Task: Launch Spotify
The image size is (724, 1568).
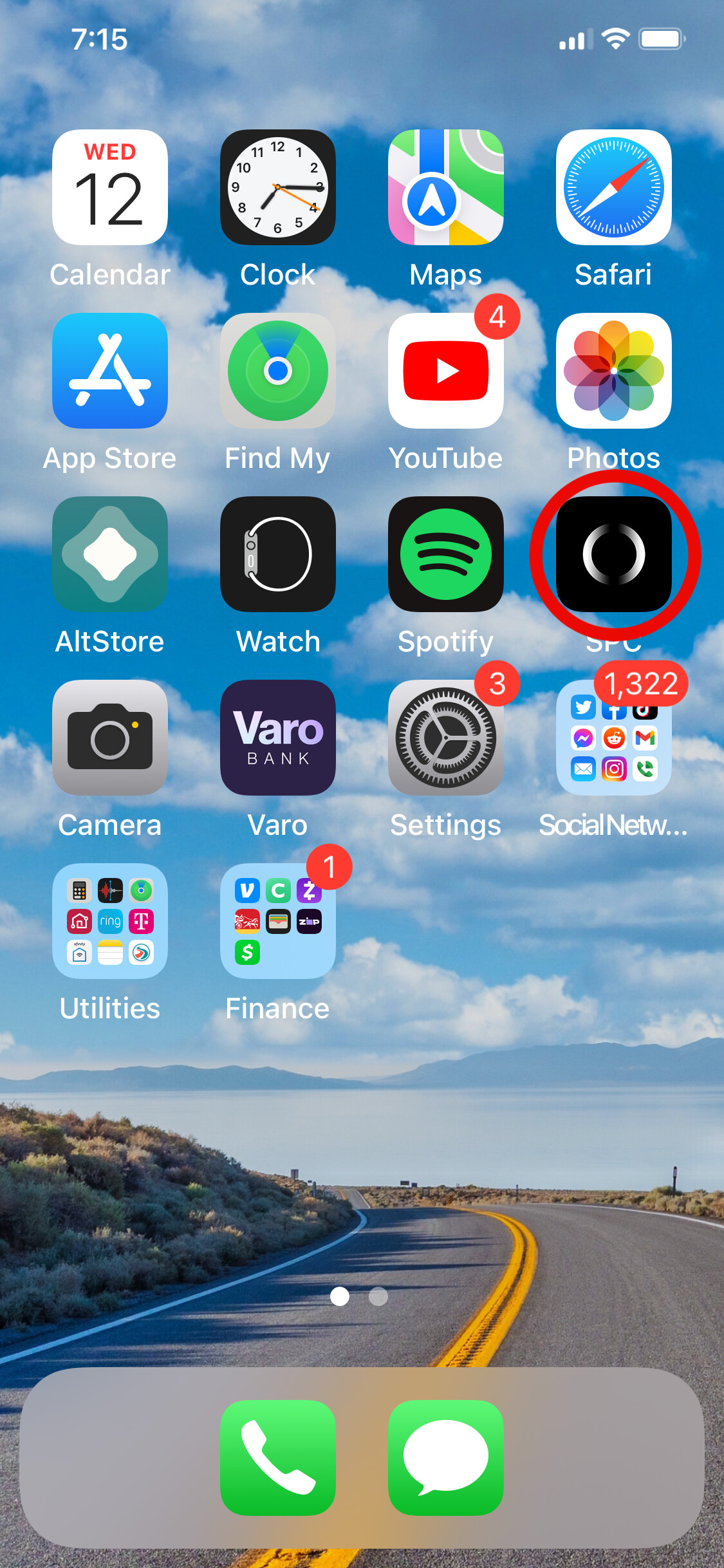Action: click(446, 554)
